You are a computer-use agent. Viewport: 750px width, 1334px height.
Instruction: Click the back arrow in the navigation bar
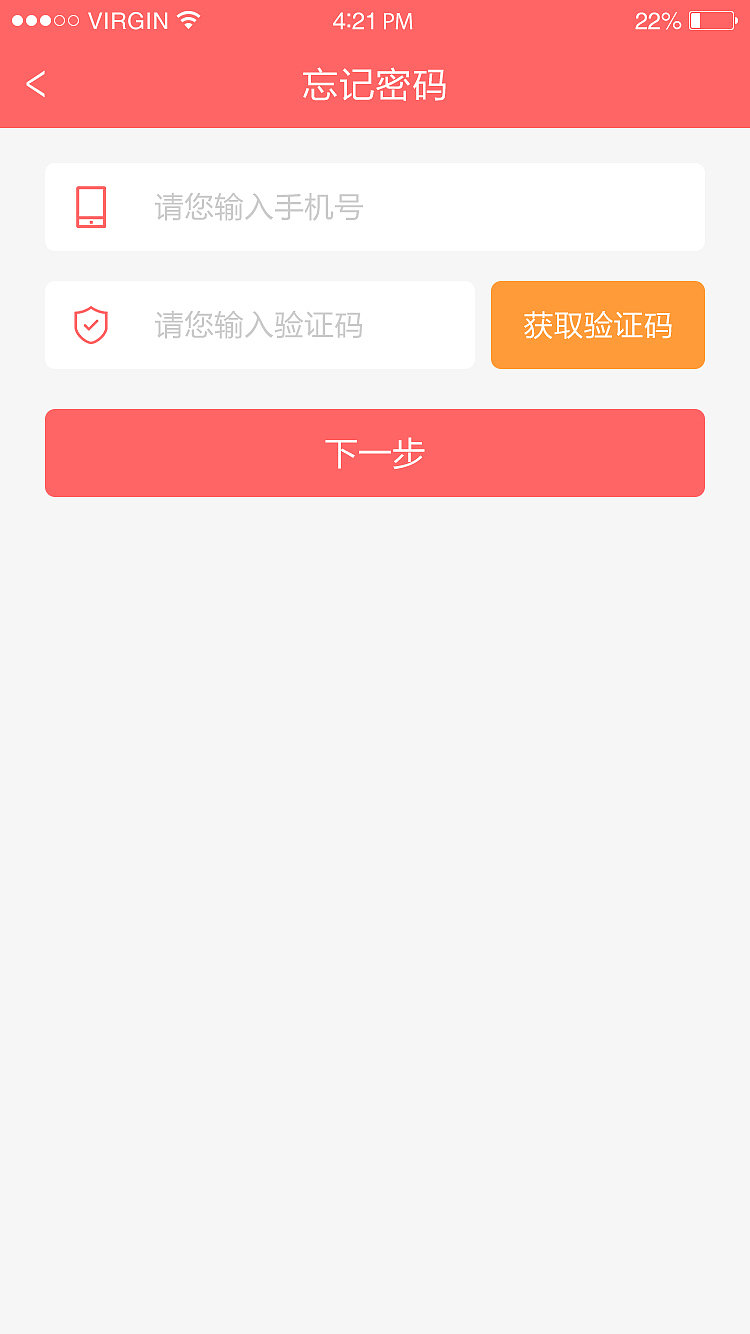tap(36, 85)
